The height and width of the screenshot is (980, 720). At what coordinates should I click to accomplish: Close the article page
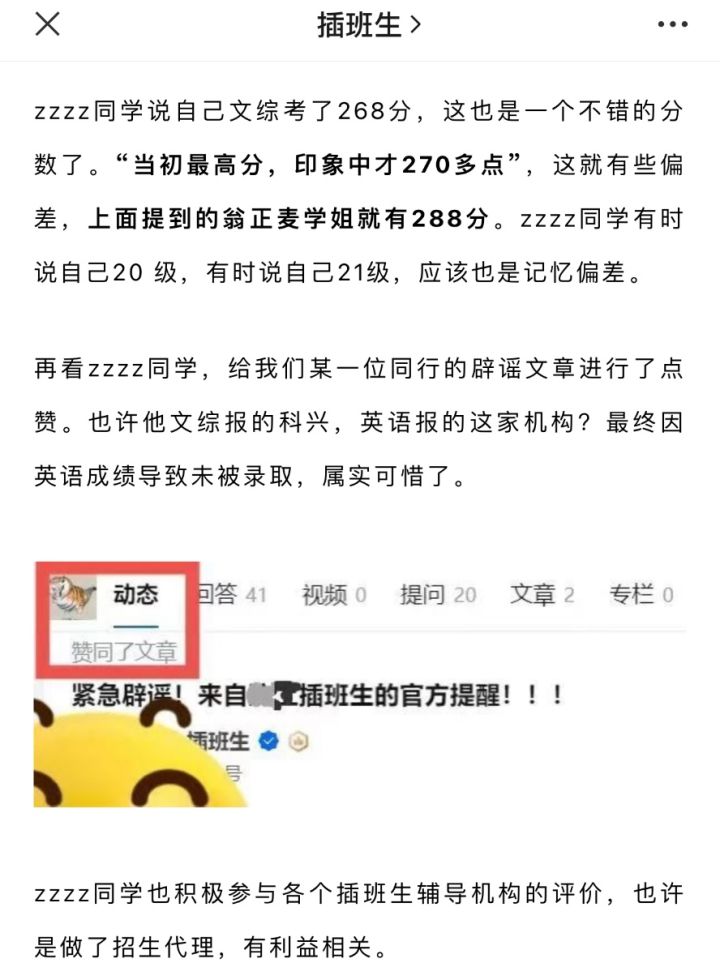click(47, 25)
